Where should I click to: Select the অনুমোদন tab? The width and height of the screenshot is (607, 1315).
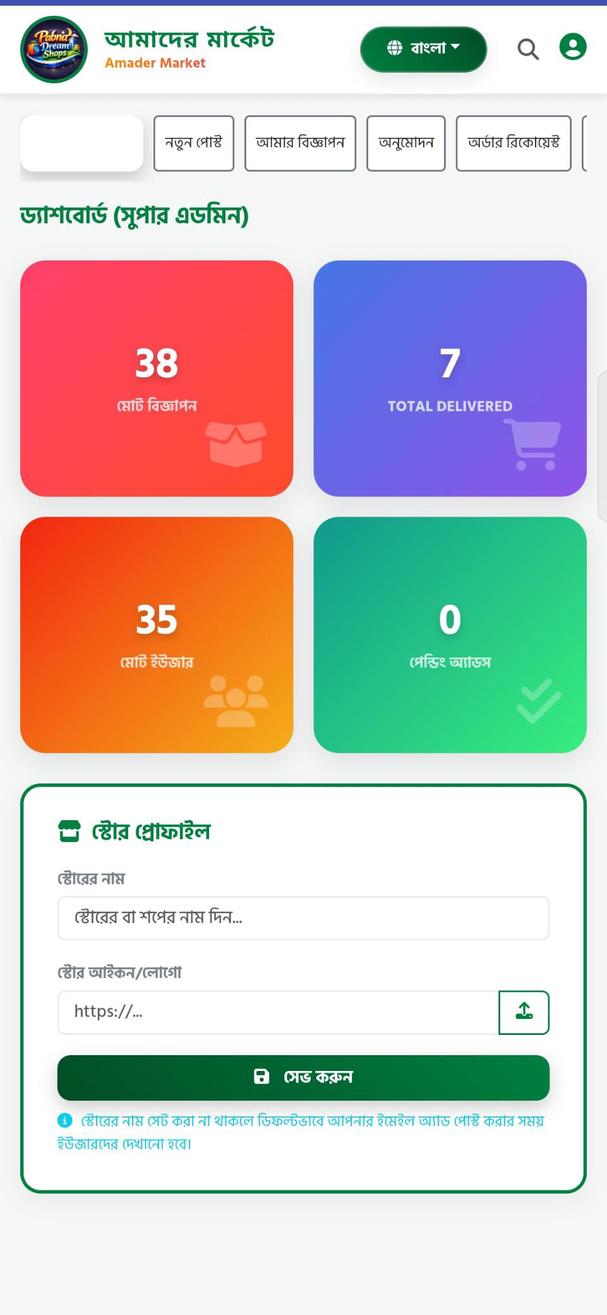coord(406,143)
